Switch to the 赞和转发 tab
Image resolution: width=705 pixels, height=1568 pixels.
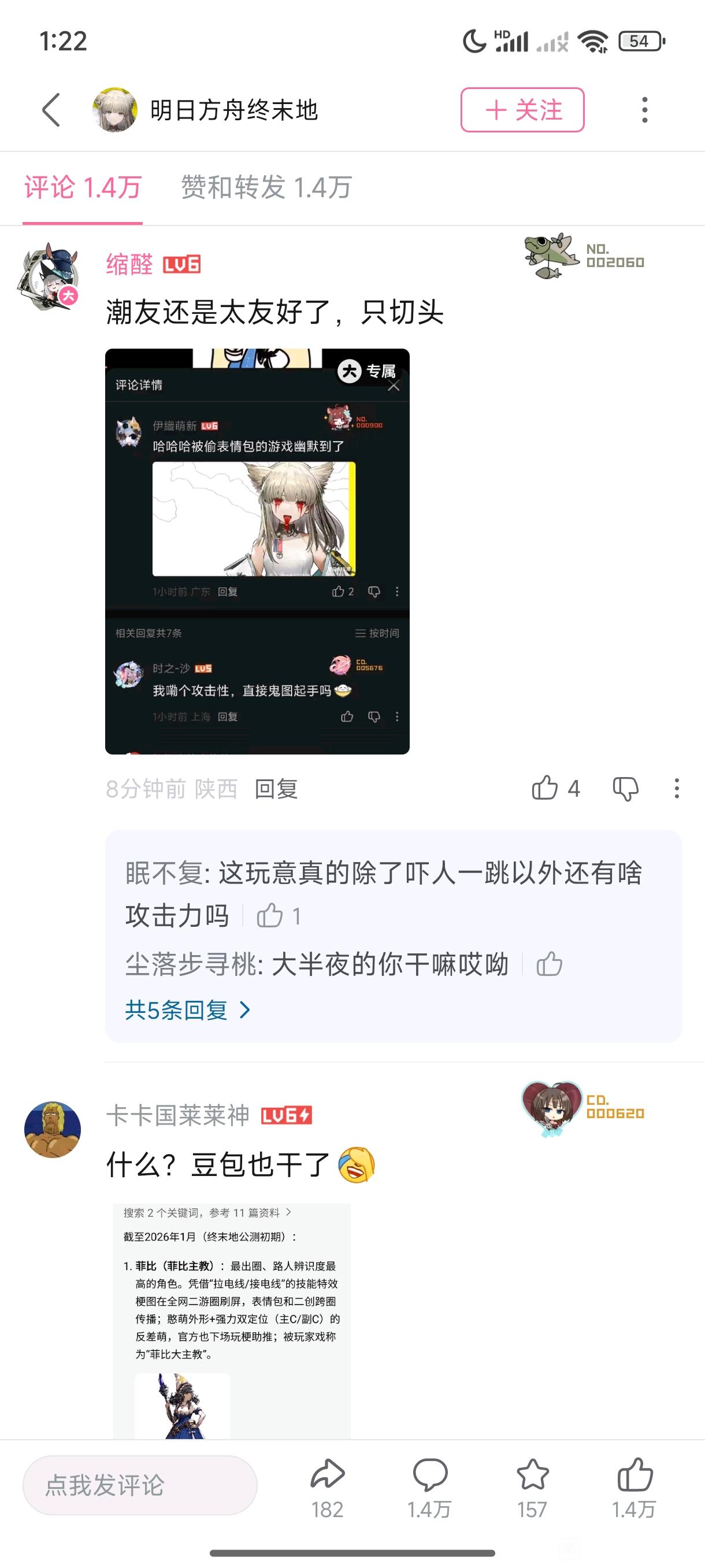(266, 187)
